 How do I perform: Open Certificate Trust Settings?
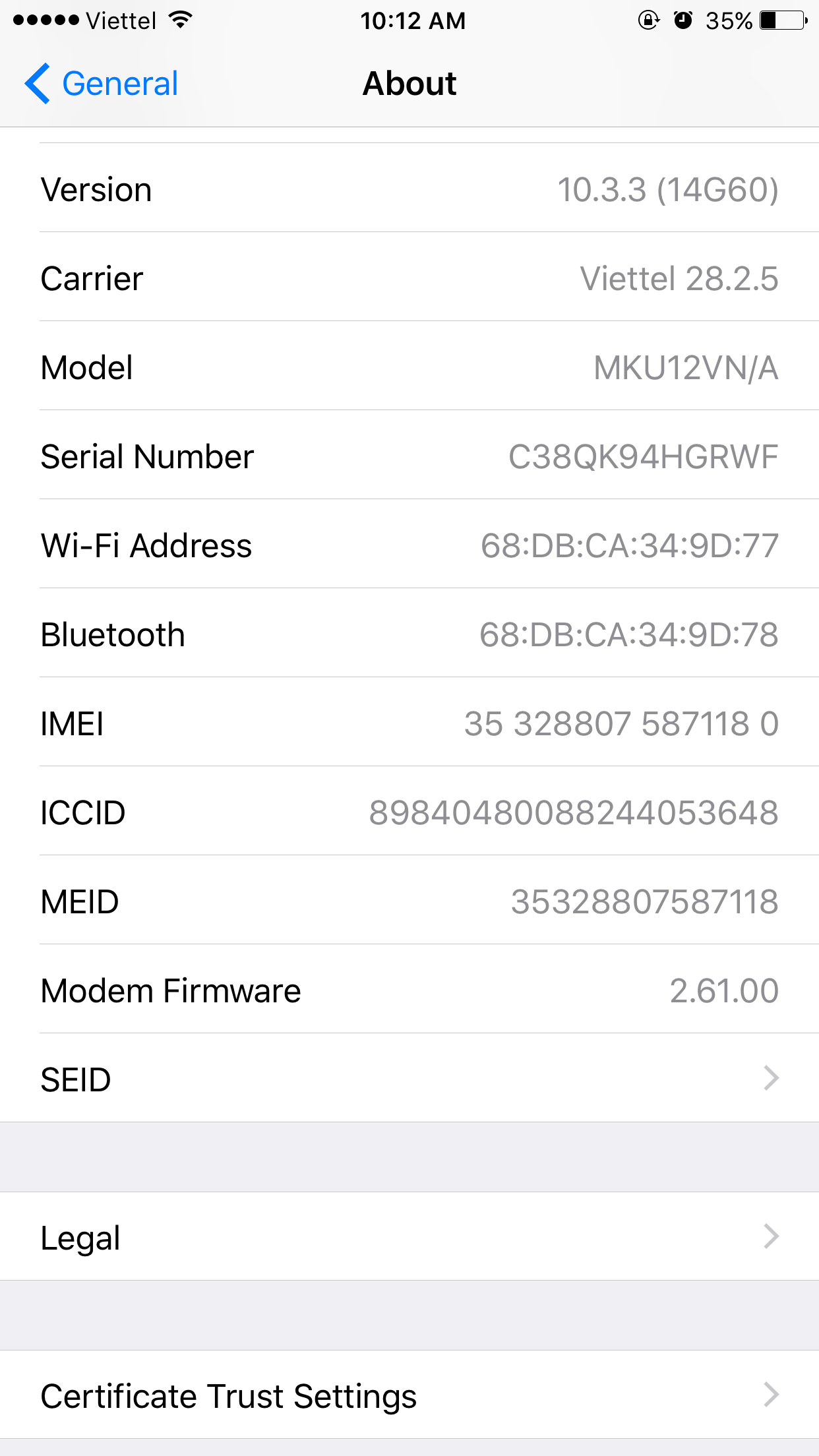tap(409, 1395)
